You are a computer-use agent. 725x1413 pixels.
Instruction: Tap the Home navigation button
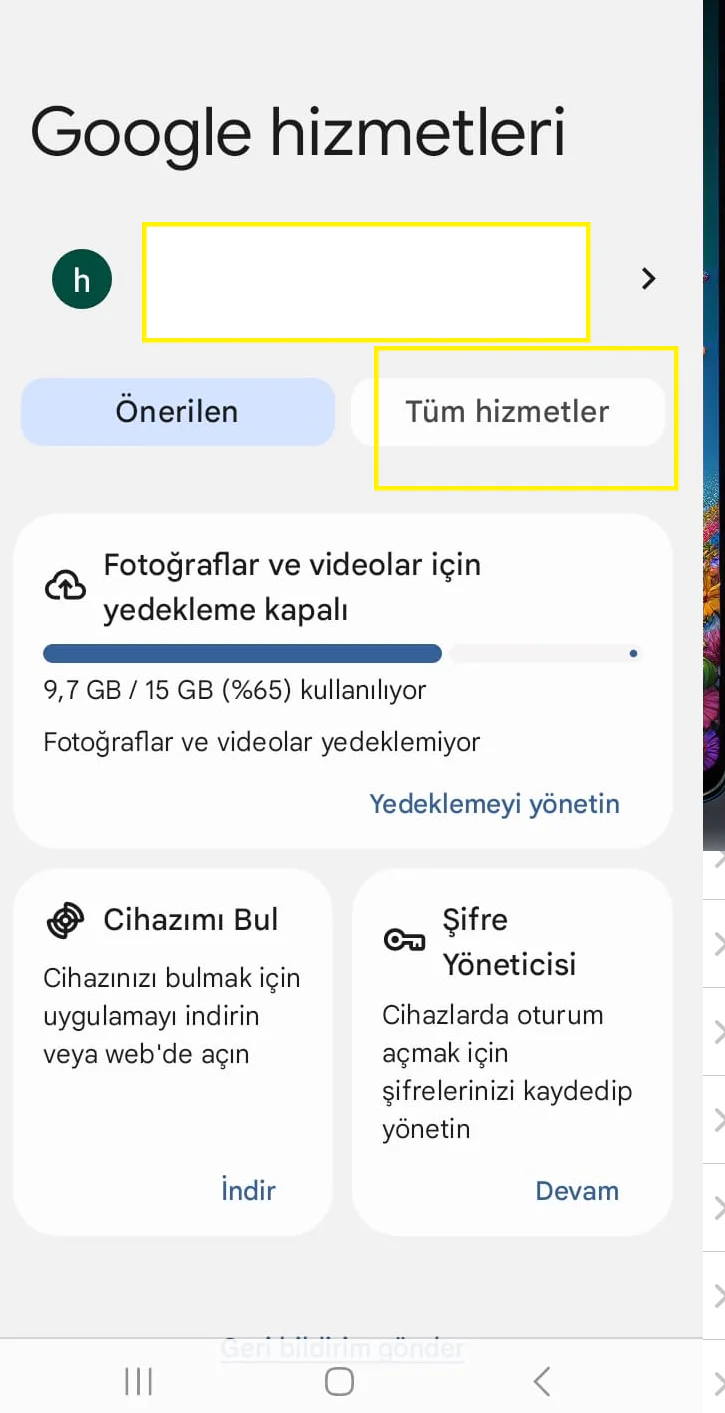pos(338,1381)
